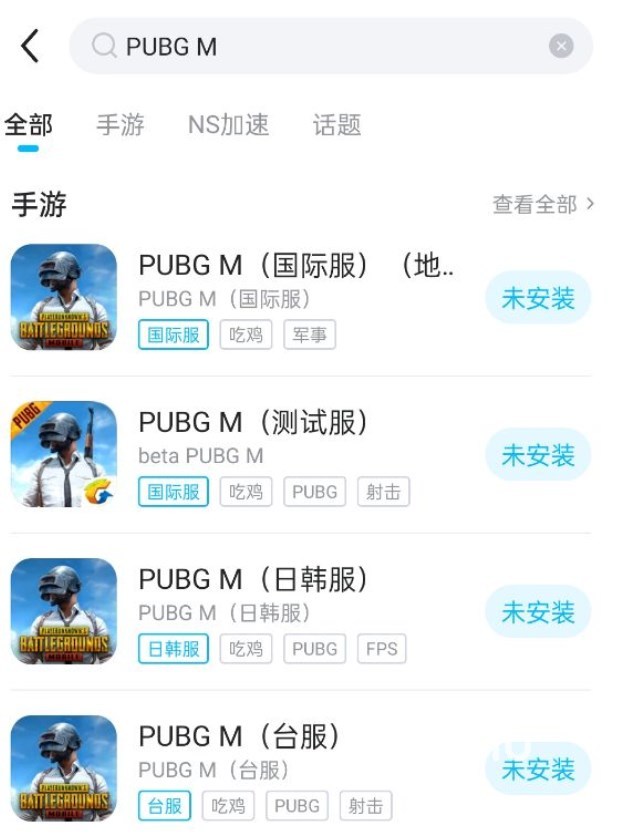The height and width of the screenshot is (835, 619).
Task: Switch to the 话题 tab
Action: [336, 125]
